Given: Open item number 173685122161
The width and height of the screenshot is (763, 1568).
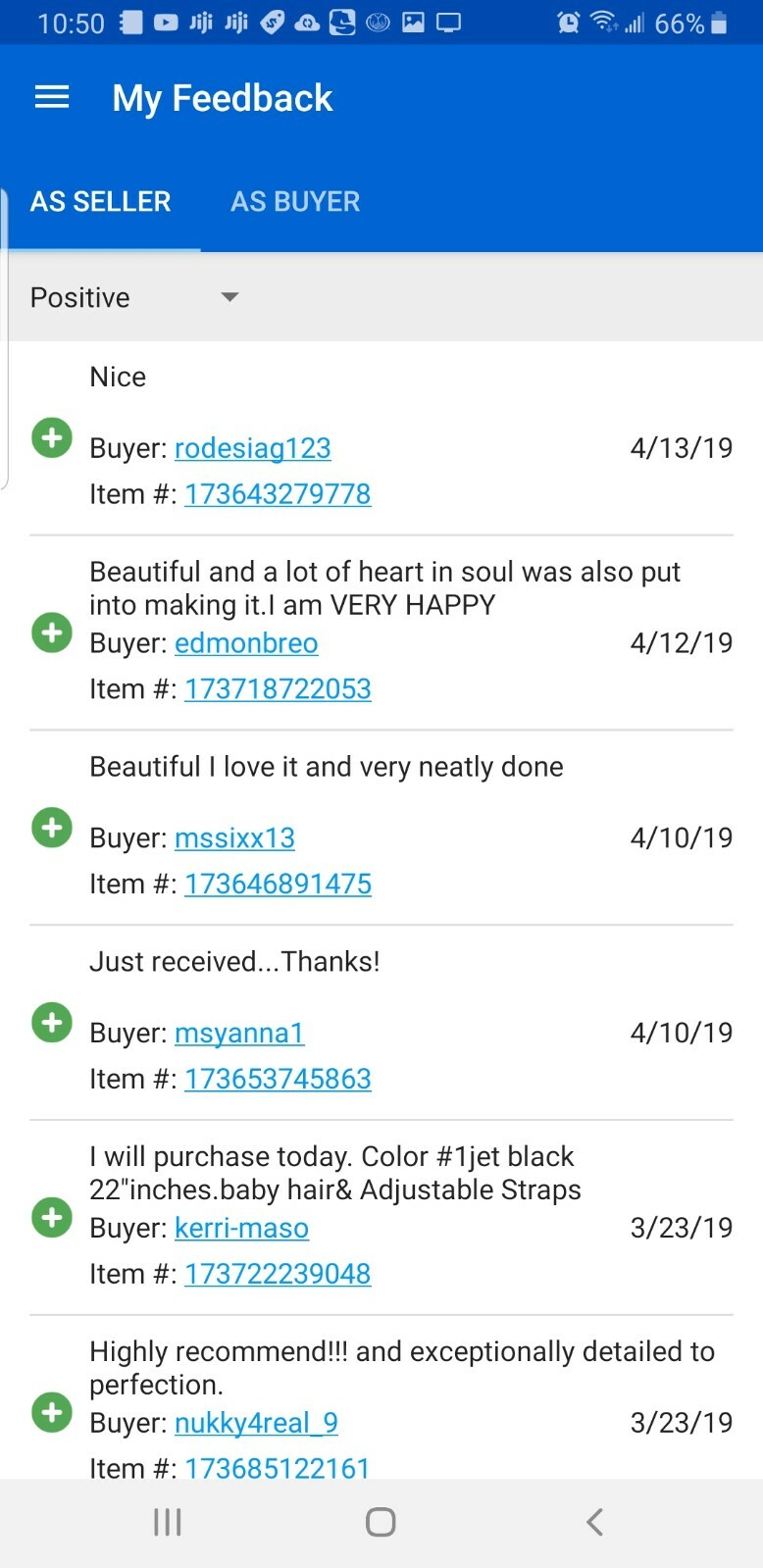Looking at the screenshot, I should 278,1467.
